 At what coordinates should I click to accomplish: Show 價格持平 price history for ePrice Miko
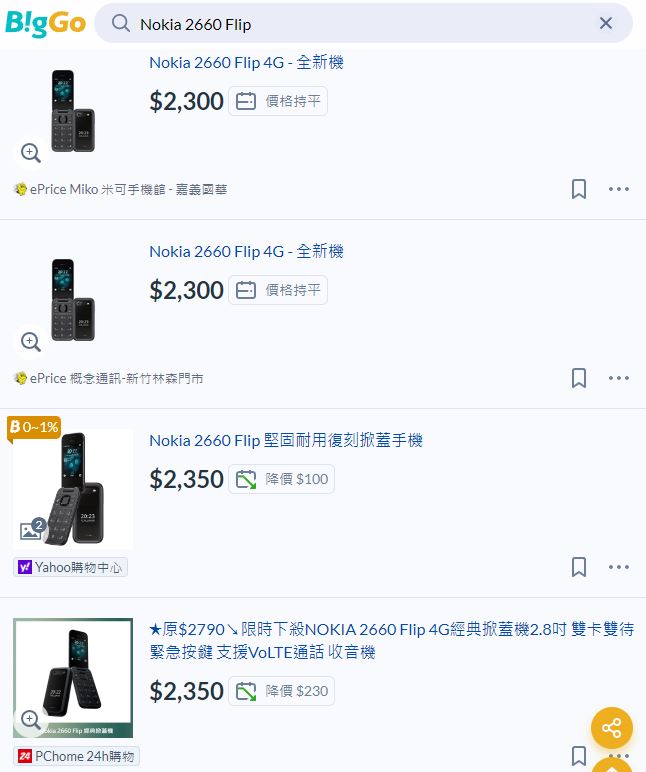pyautogui.click(x=278, y=101)
